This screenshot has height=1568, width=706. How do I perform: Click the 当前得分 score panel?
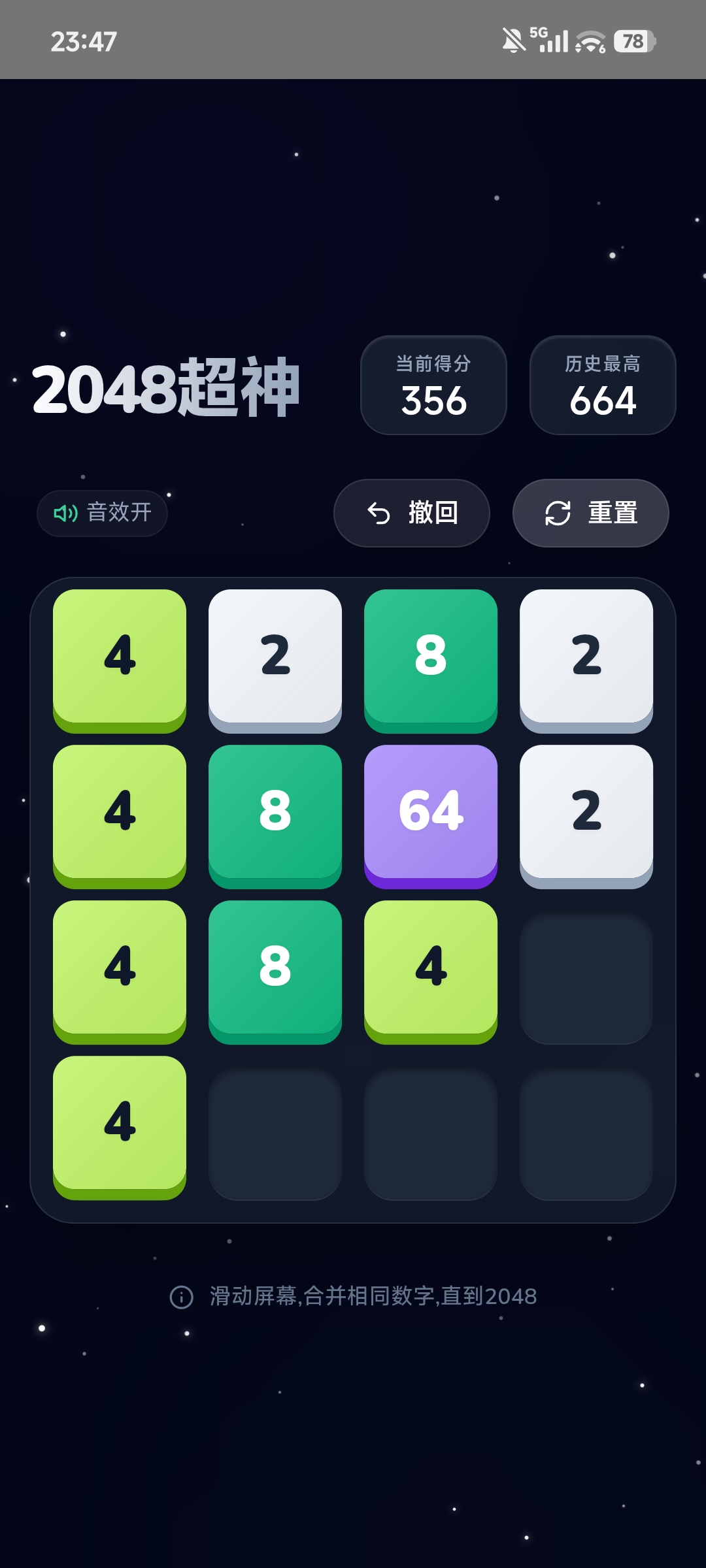click(x=434, y=385)
